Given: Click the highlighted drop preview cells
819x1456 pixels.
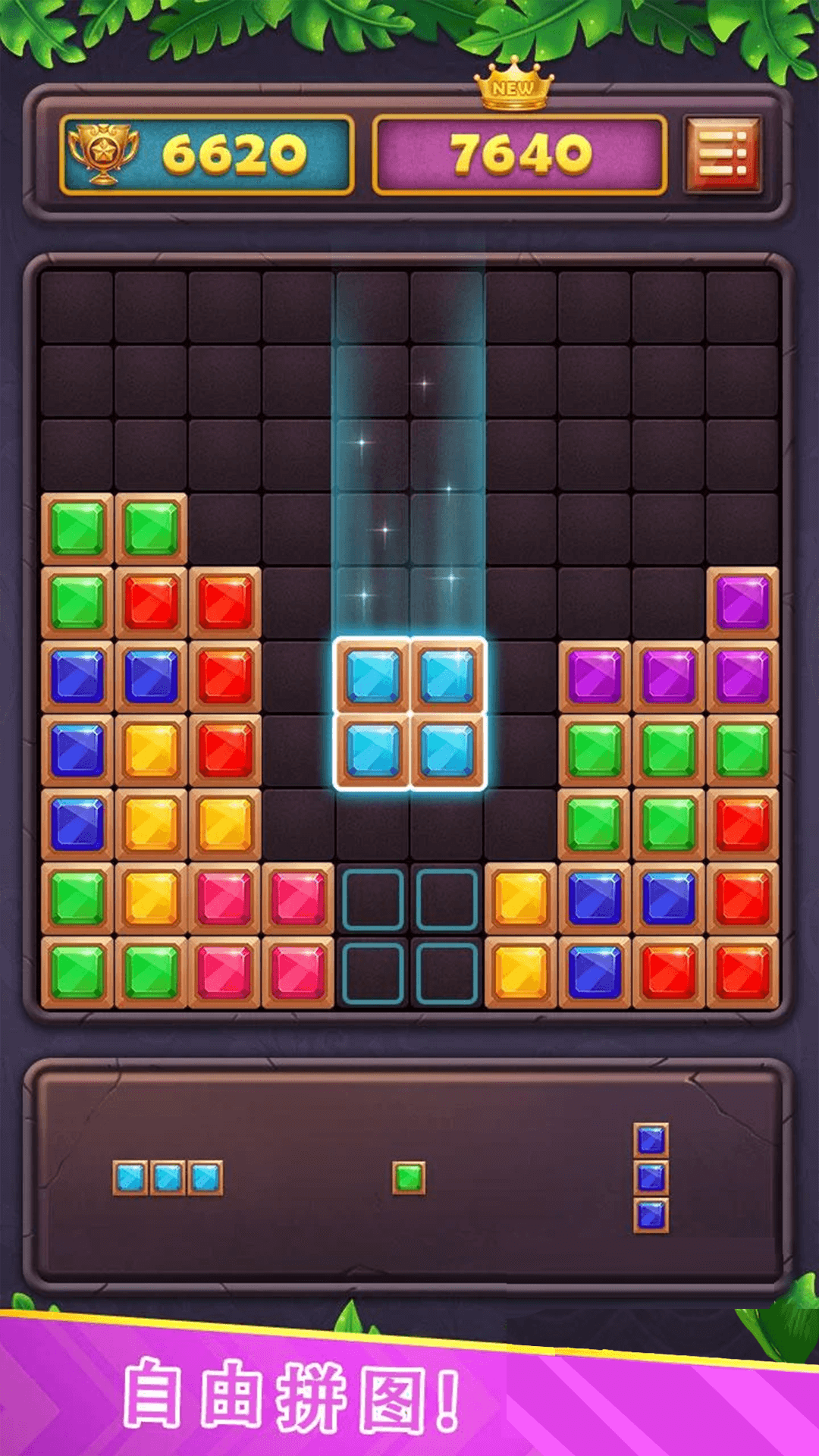Looking at the screenshot, I should (410, 933).
